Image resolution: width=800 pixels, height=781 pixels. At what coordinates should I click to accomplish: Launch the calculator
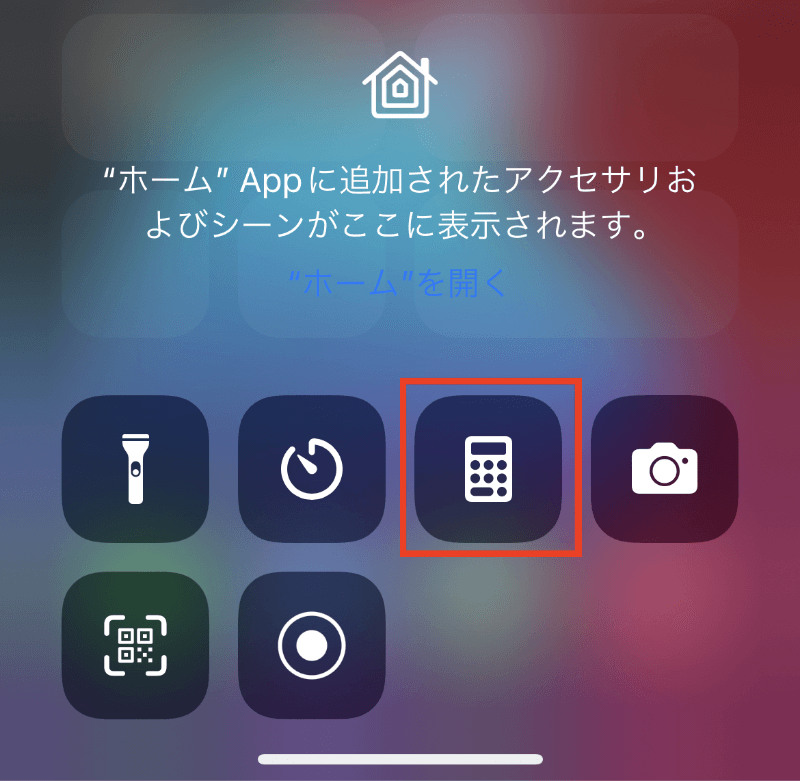(488, 468)
